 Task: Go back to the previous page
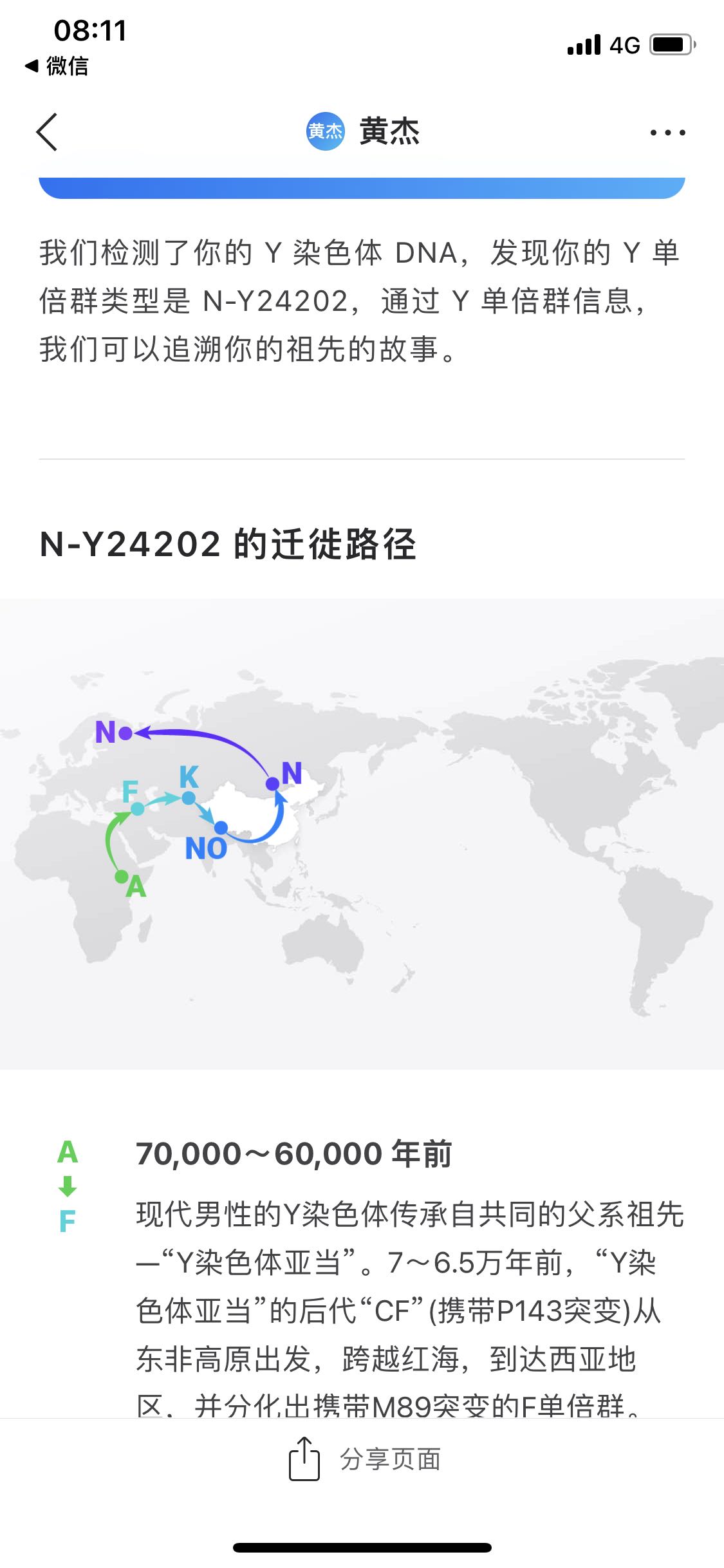[x=47, y=132]
